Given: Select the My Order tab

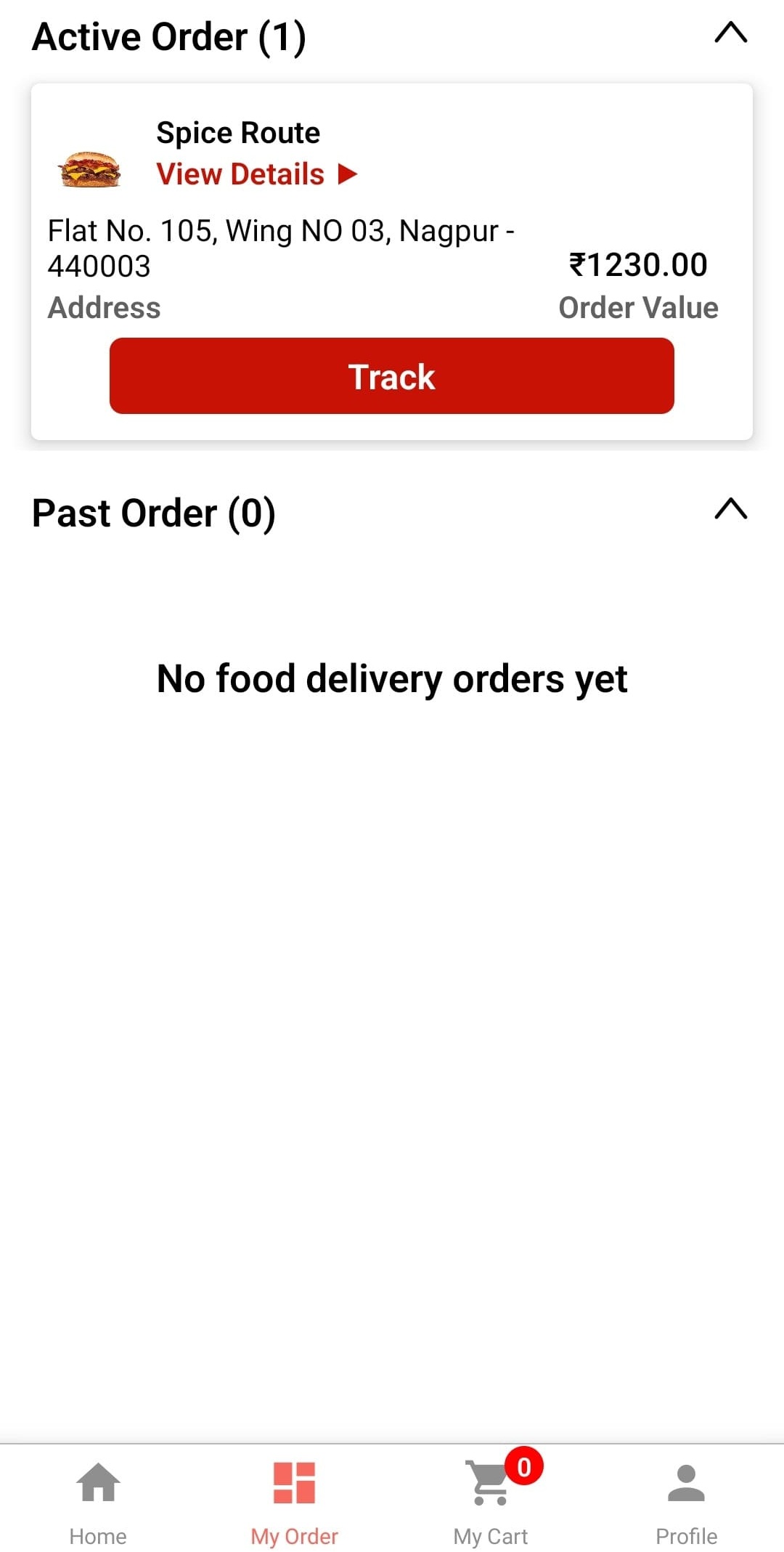Looking at the screenshot, I should click(x=294, y=1502).
